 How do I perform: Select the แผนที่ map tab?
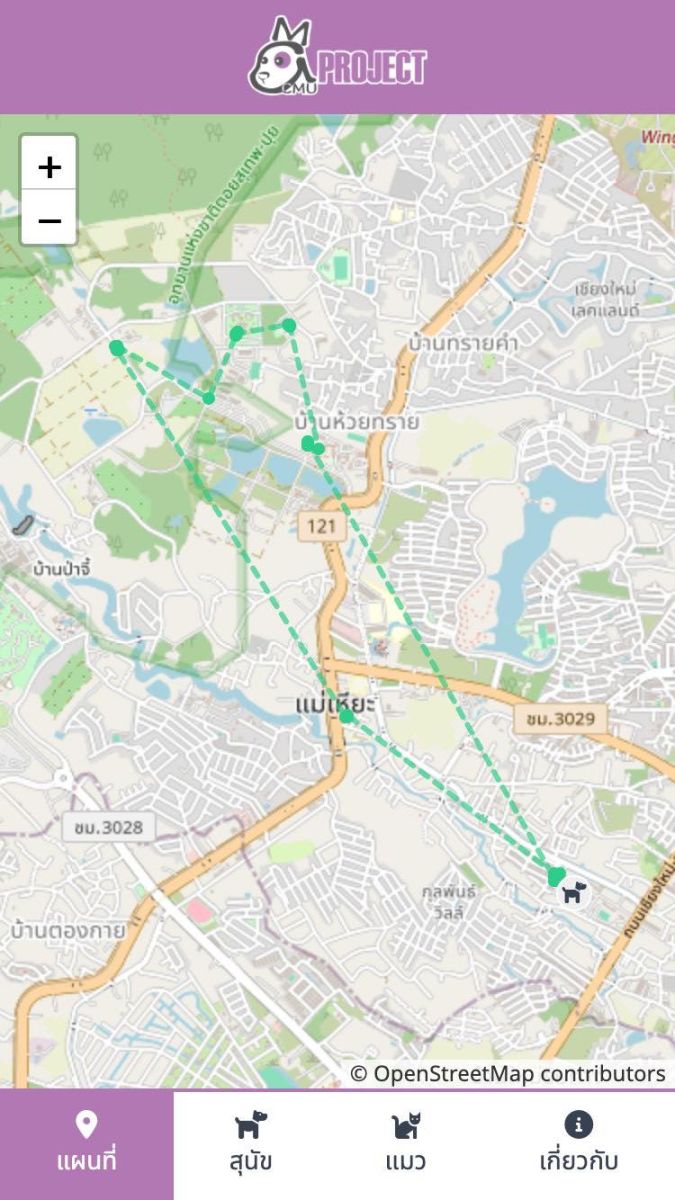tap(87, 1145)
